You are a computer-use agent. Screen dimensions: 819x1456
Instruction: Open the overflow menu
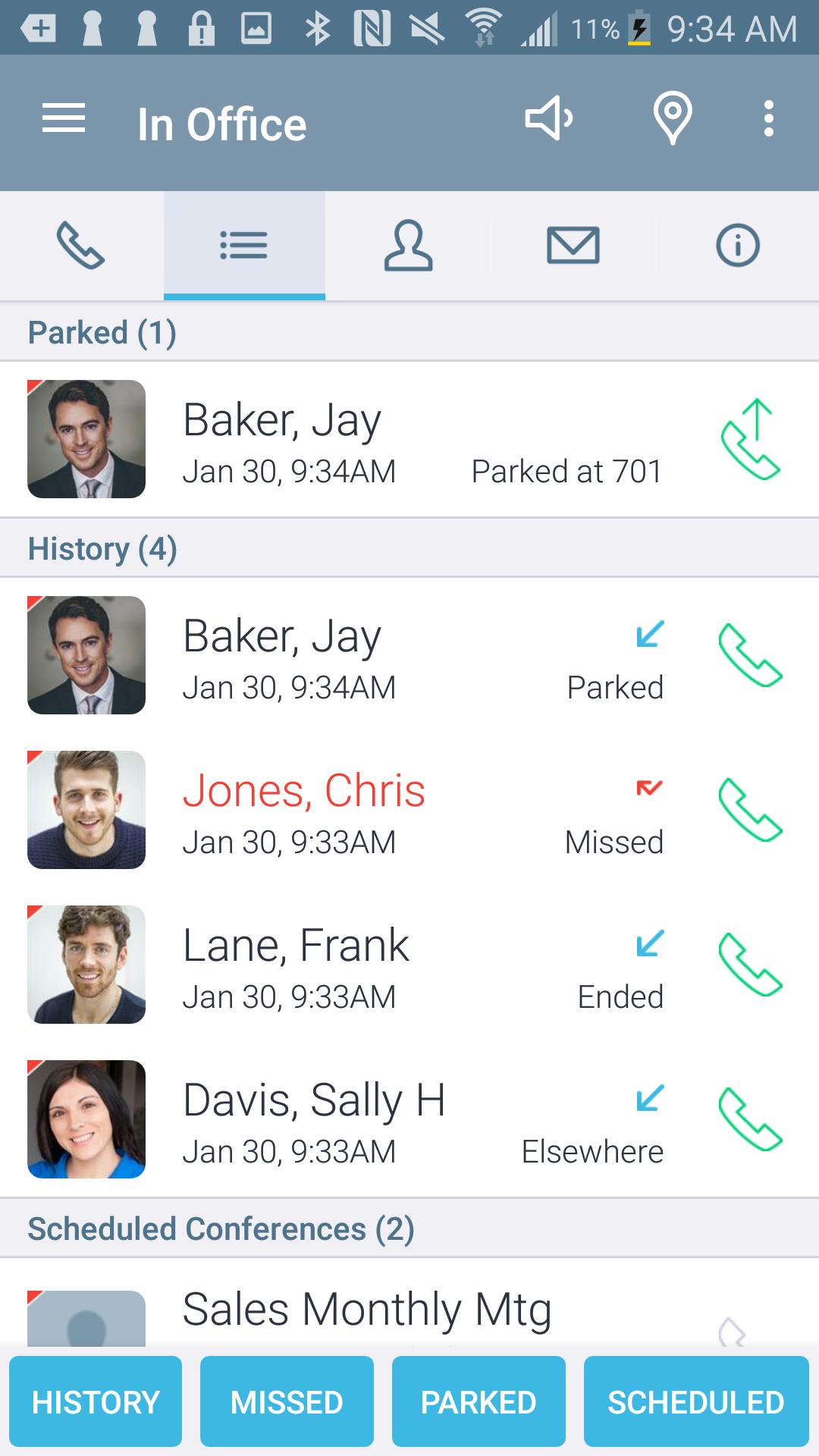point(769,119)
